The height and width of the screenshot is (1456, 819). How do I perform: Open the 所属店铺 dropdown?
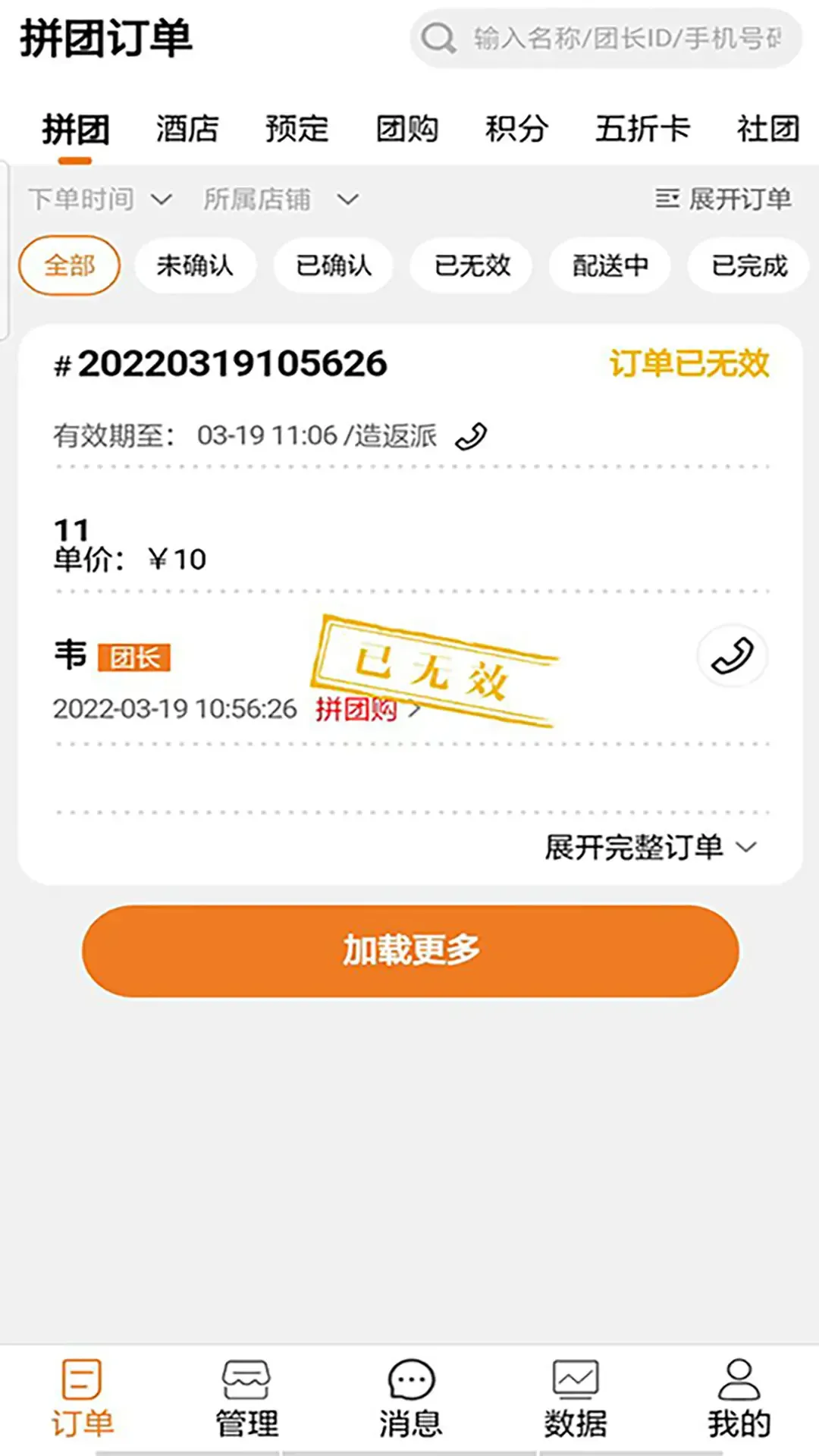click(x=281, y=199)
